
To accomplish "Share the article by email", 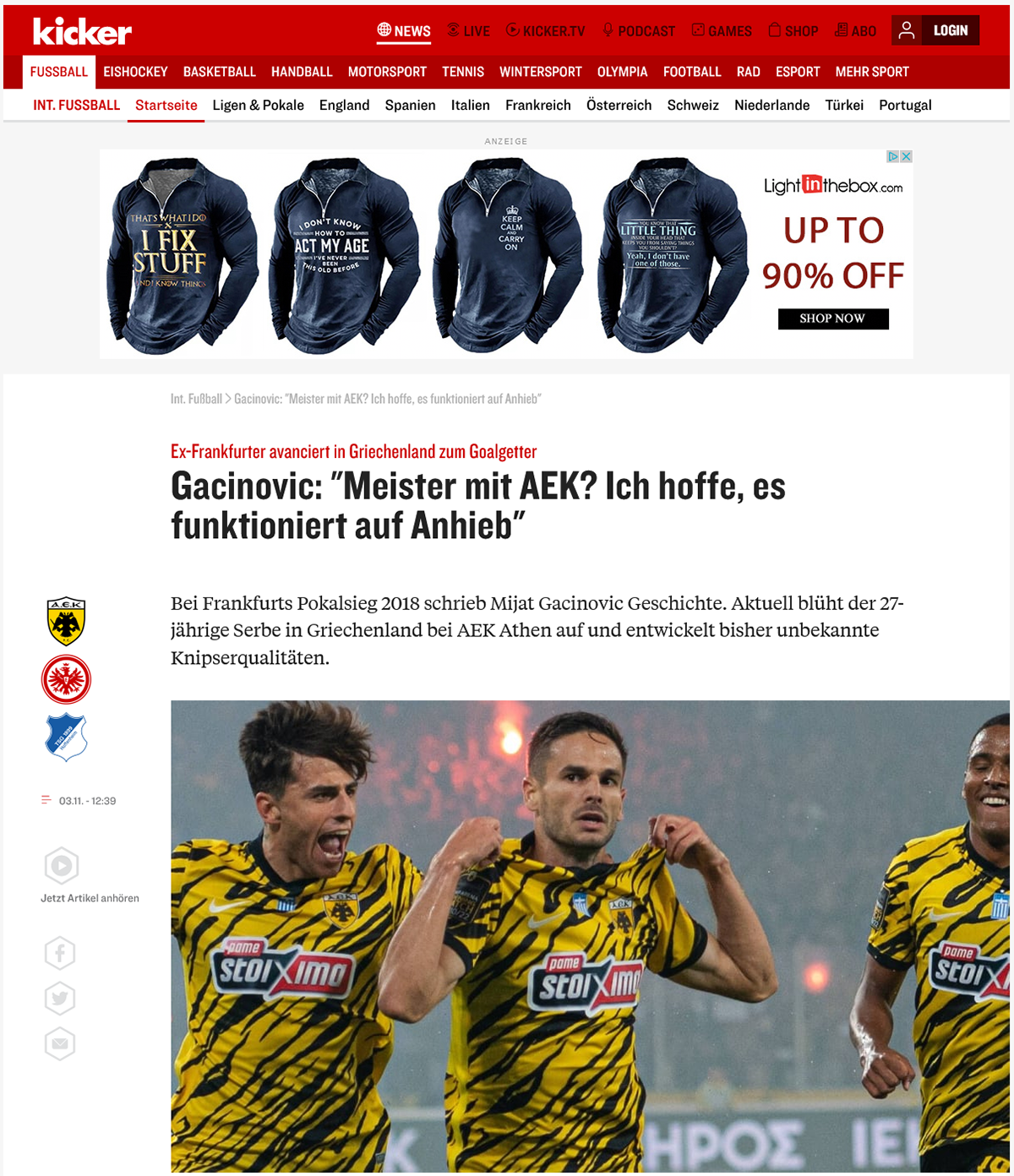I will tap(60, 1043).
